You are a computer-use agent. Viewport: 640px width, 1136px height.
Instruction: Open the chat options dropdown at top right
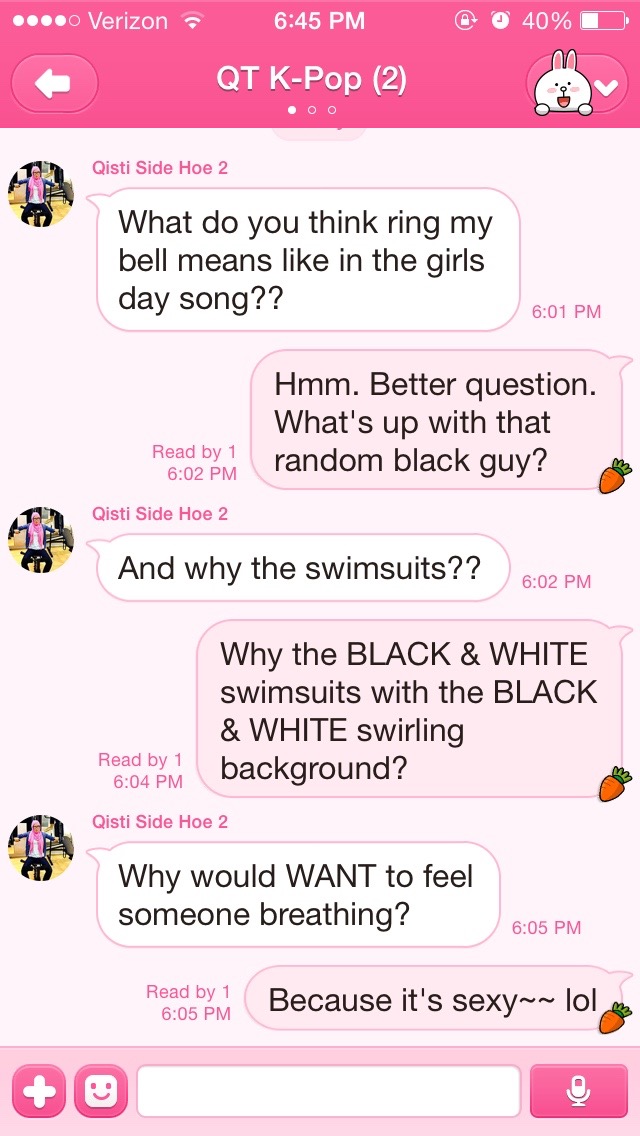click(577, 84)
